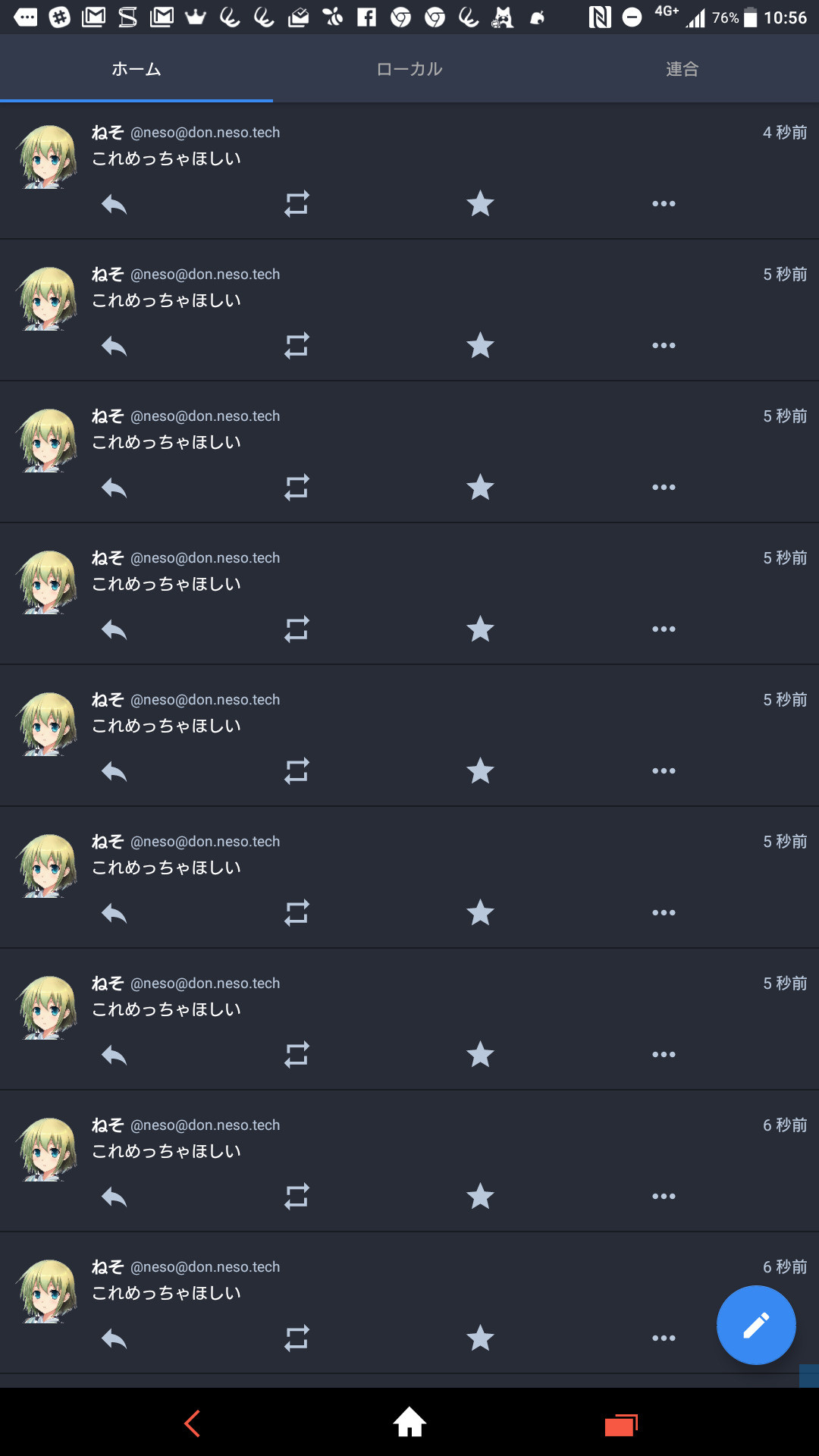Reply to the post from 4 秒前
Image resolution: width=819 pixels, height=1456 pixels.
coord(115,204)
